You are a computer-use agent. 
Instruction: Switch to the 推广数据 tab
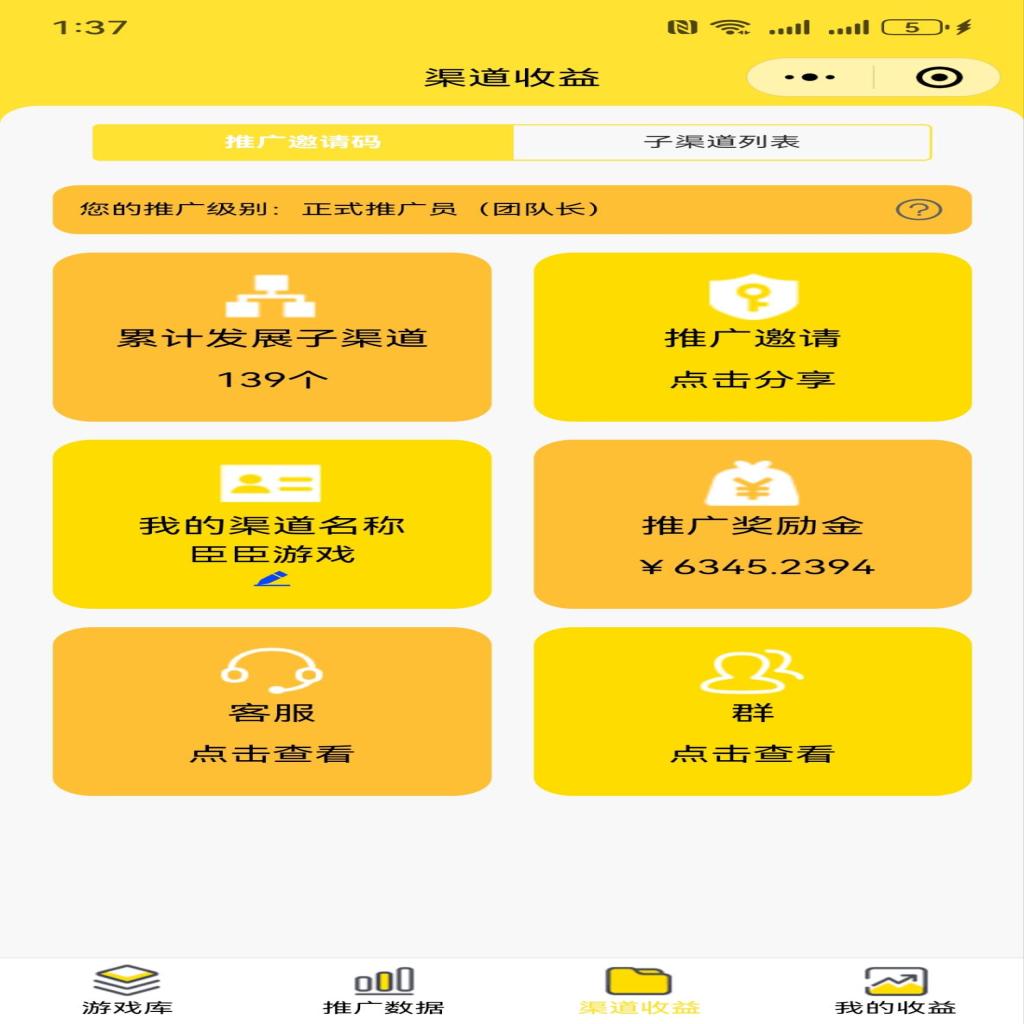click(383, 990)
